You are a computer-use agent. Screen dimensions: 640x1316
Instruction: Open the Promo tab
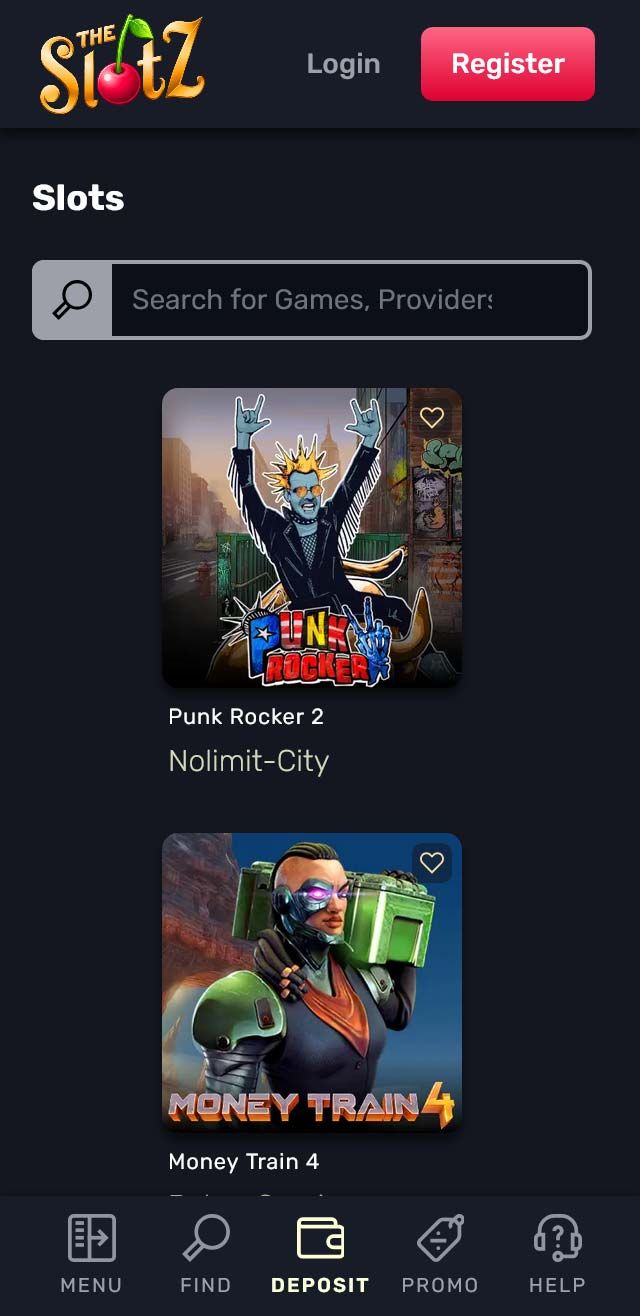click(x=440, y=1254)
